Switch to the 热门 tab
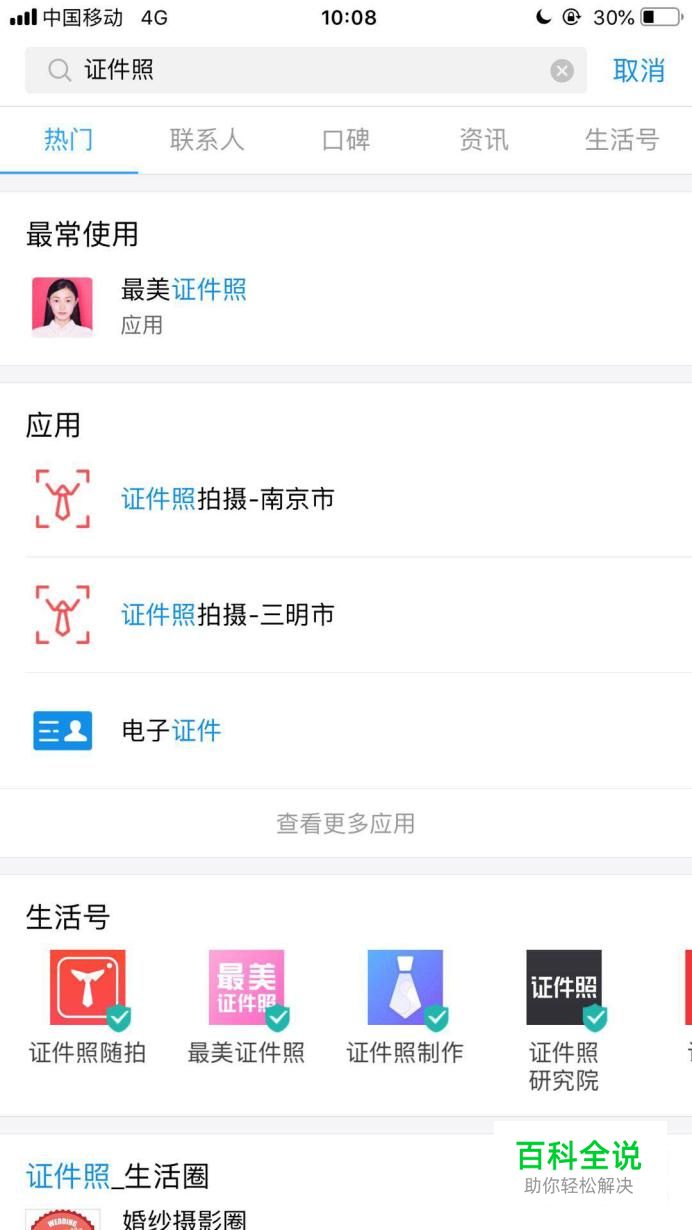This screenshot has height=1230, width=692. point(69,140)
